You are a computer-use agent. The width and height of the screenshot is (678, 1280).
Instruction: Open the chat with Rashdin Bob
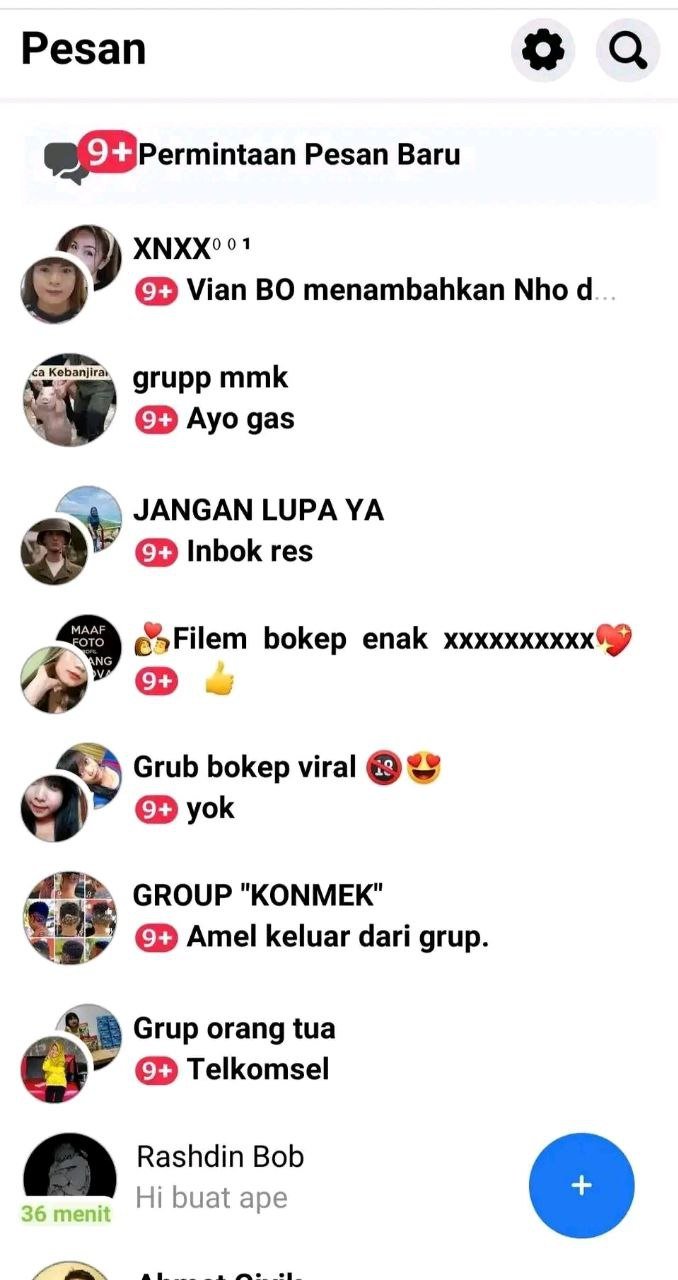click(x=220, y=1176)
